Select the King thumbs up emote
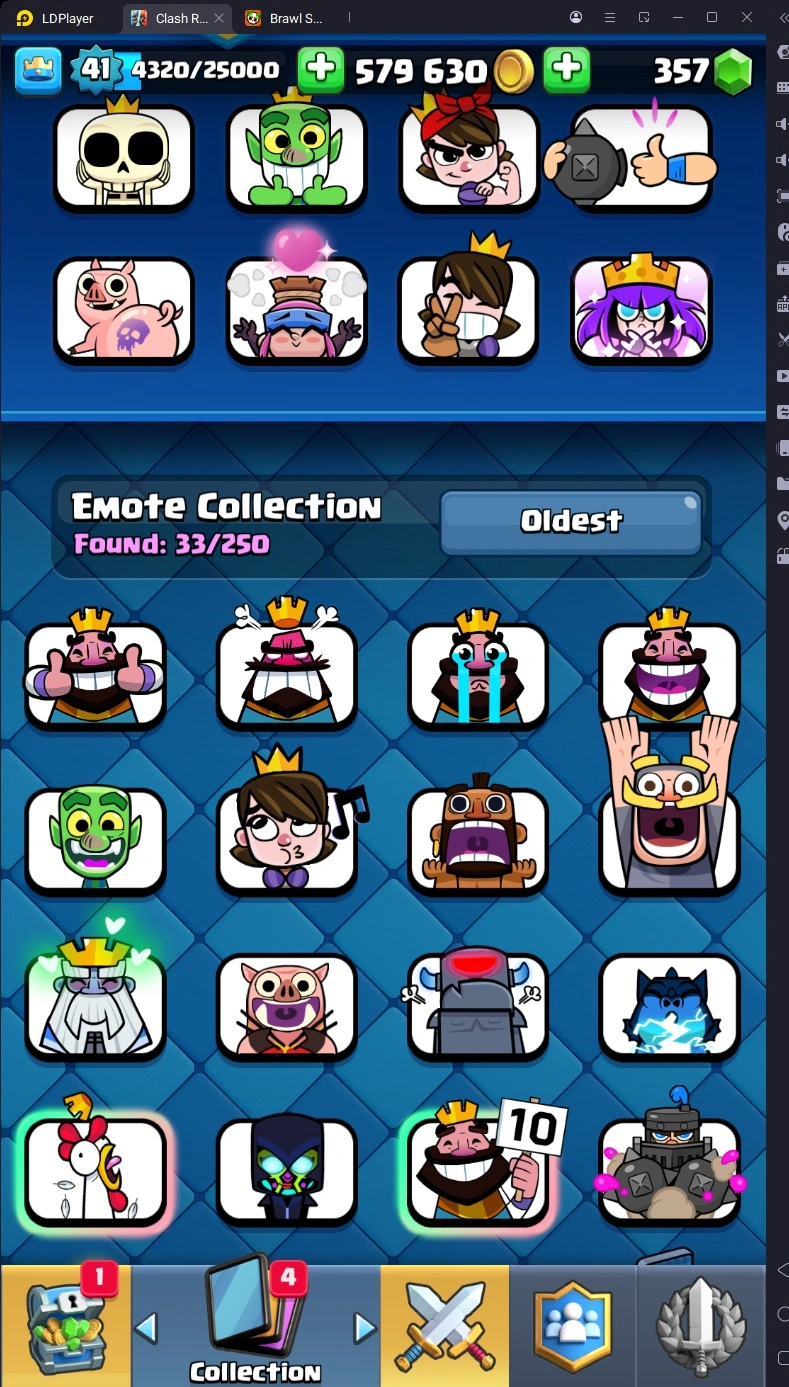This screenshot has height=1387, width=789. pos(95,673)
